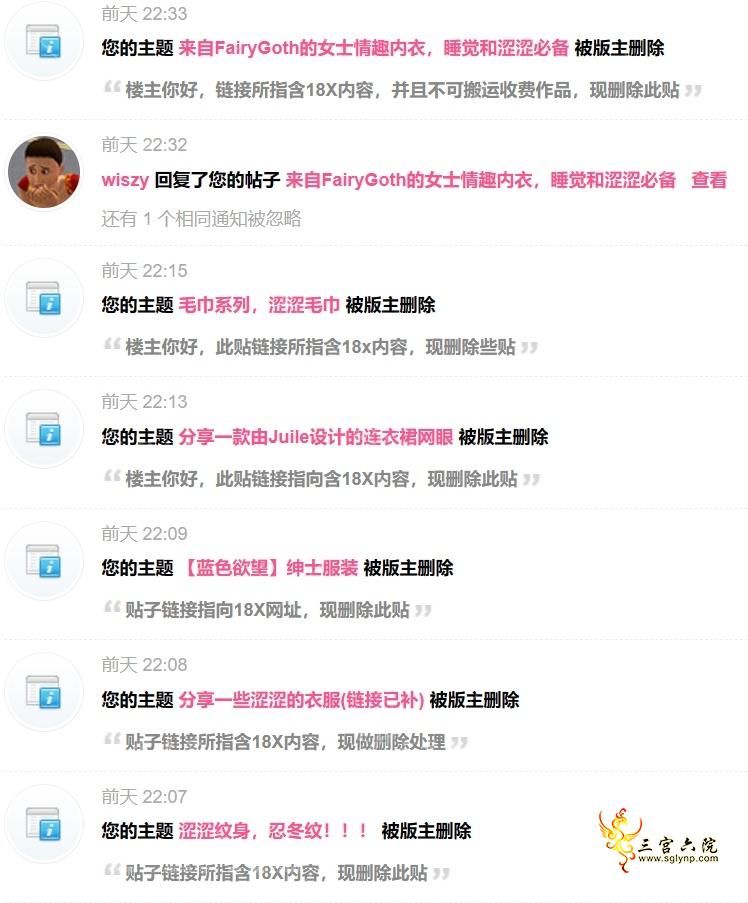This screenshot has height=903, width=748.
Task: Open the 毛巾系列，涩涩毛巾 topic link
Action: (258, 305)
